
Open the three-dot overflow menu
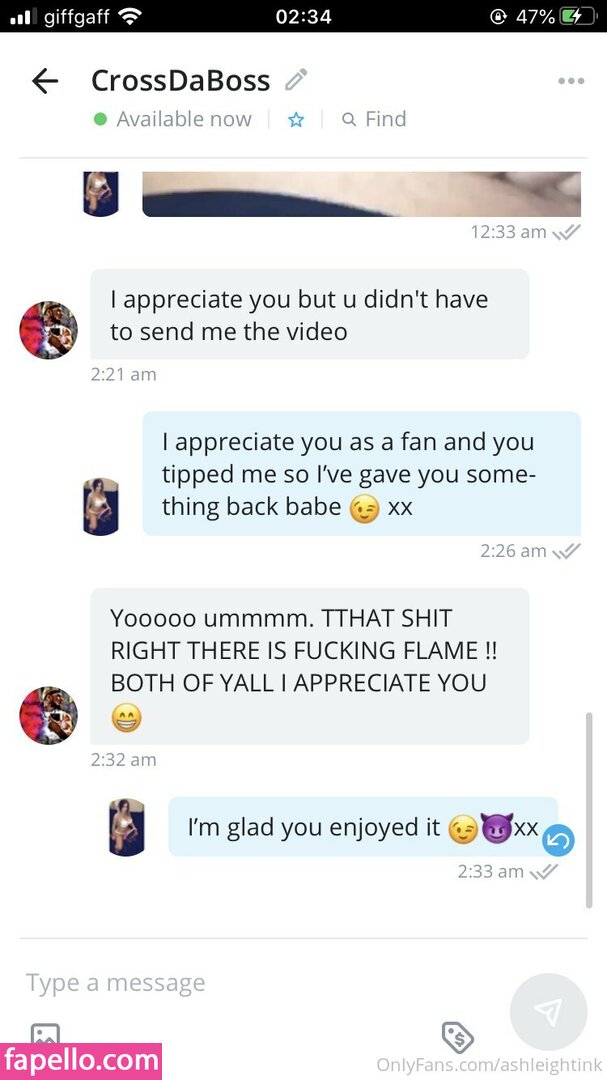[571, 81]
